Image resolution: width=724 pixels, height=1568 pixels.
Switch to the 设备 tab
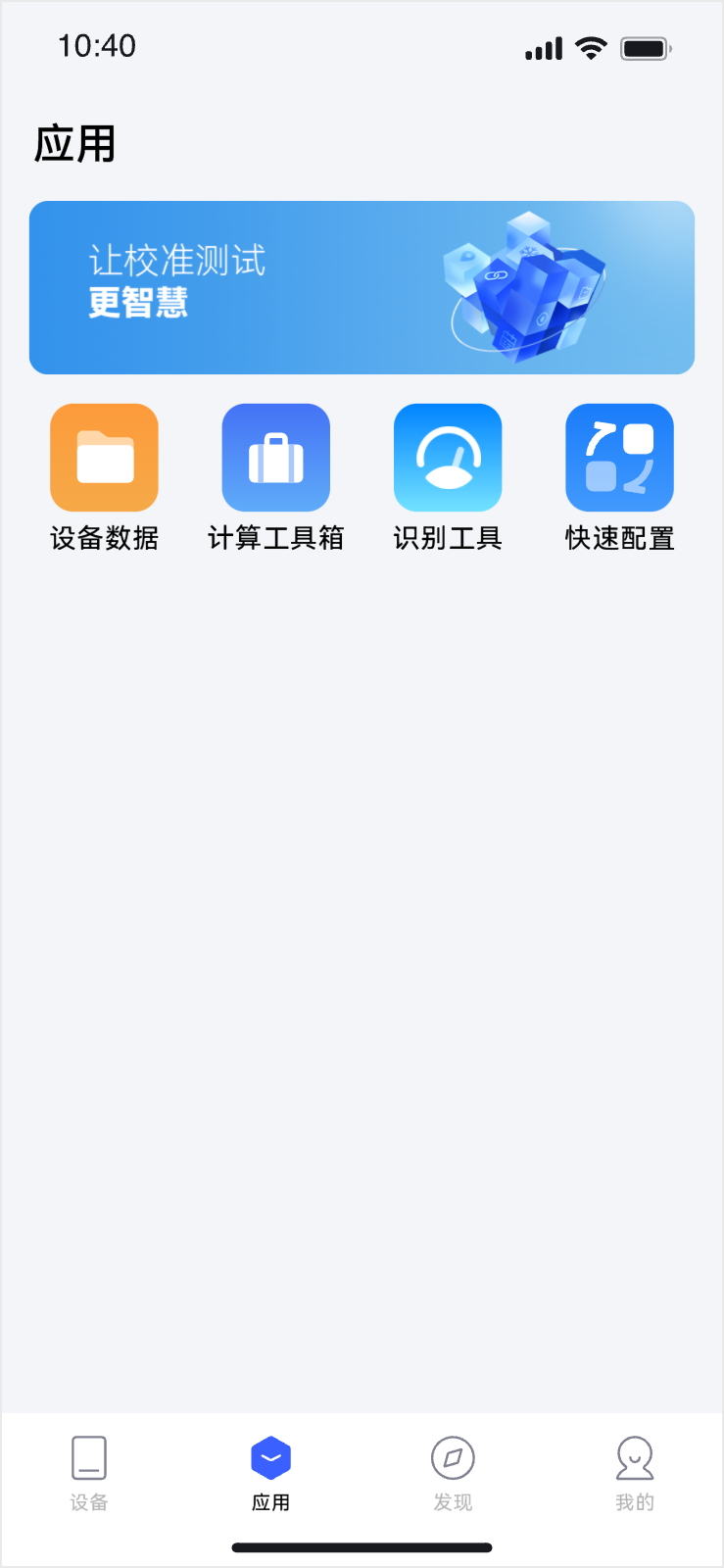coord(89,1472)
